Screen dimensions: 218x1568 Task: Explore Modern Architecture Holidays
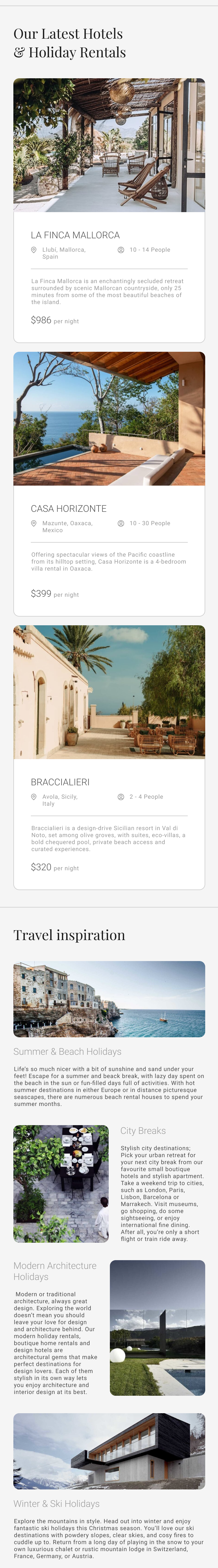(x=55, y=1271)
